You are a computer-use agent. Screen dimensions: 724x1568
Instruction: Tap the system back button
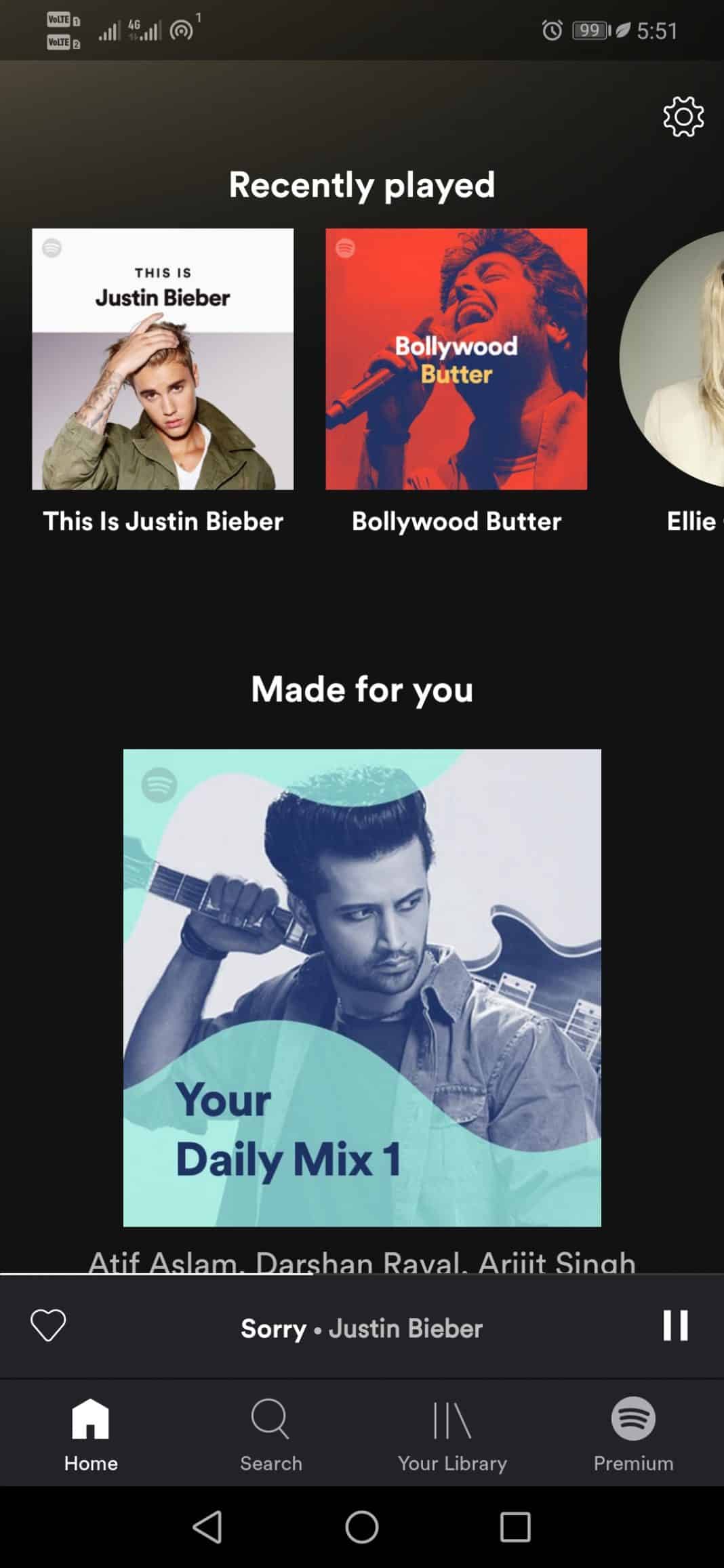point(207,1527)
